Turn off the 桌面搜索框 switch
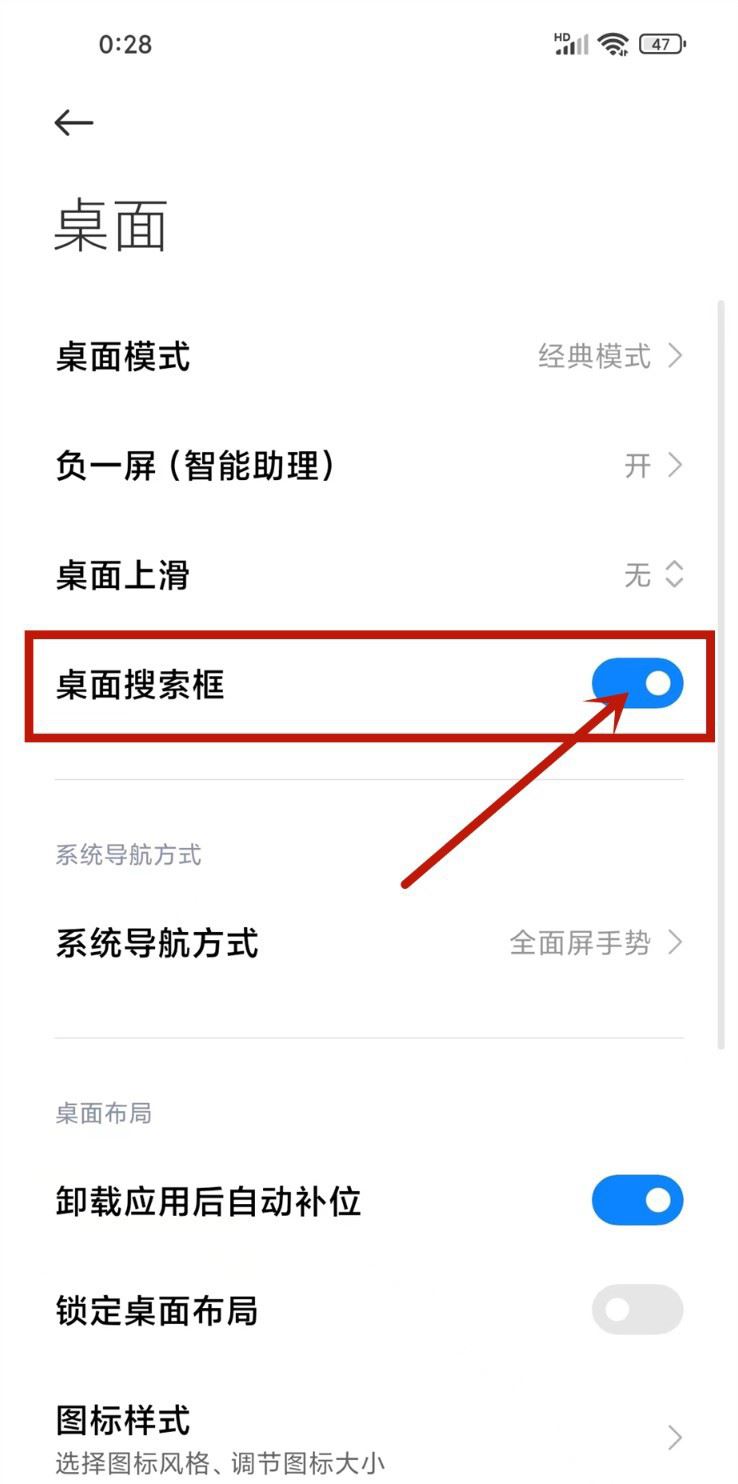The width and height of the screenshot is (738, 1484). pos(637,685)
